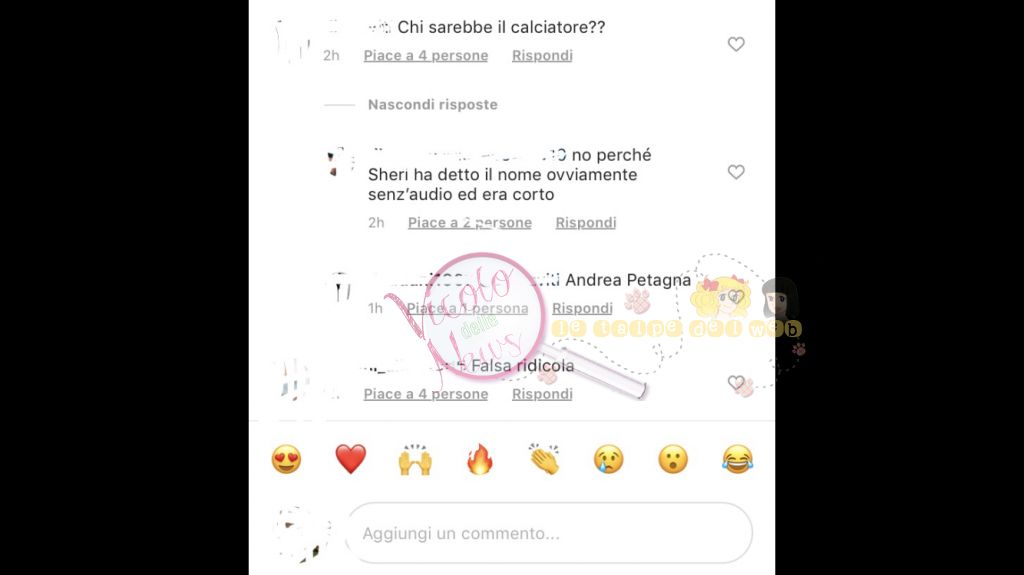Insert the red heart emoji
The height and width of the screenshot is (575, 1024).
pyautogui.click(x=350, y=459)
